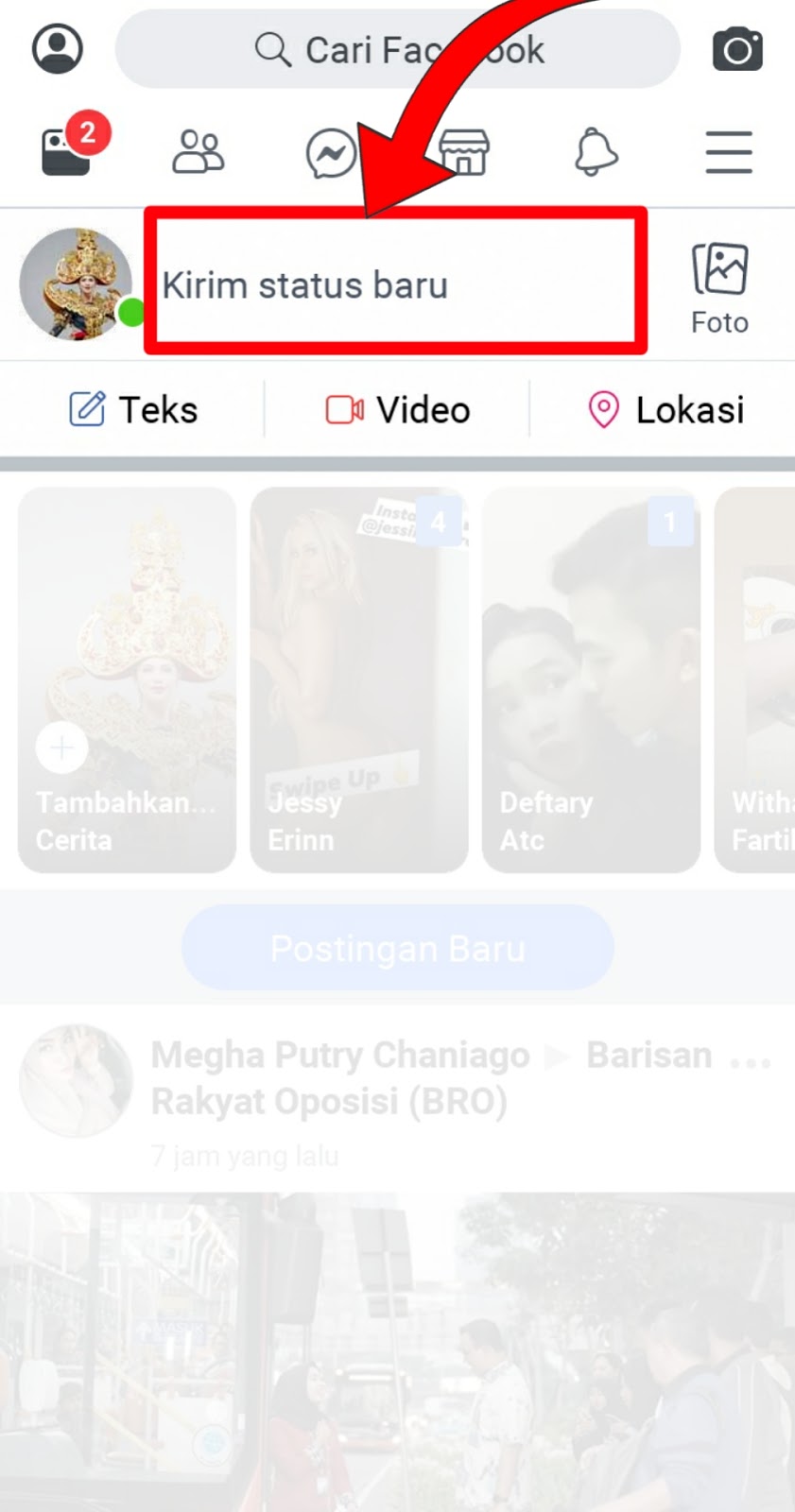The image size is (795, 1512).
Task: Select the Video post option
Action: [398, 410]
